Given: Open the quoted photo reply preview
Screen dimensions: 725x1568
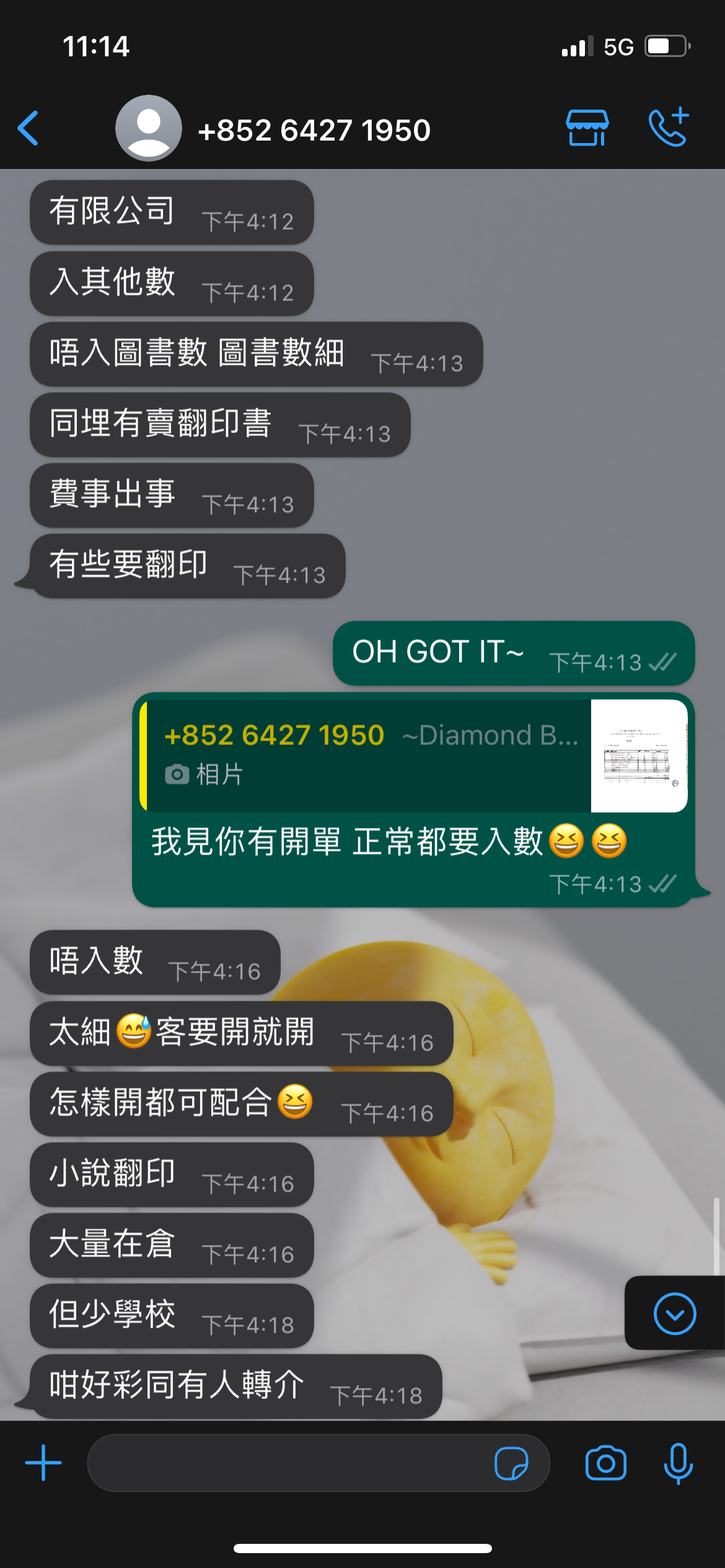Looking at the screenshot, I should [414, 756].
